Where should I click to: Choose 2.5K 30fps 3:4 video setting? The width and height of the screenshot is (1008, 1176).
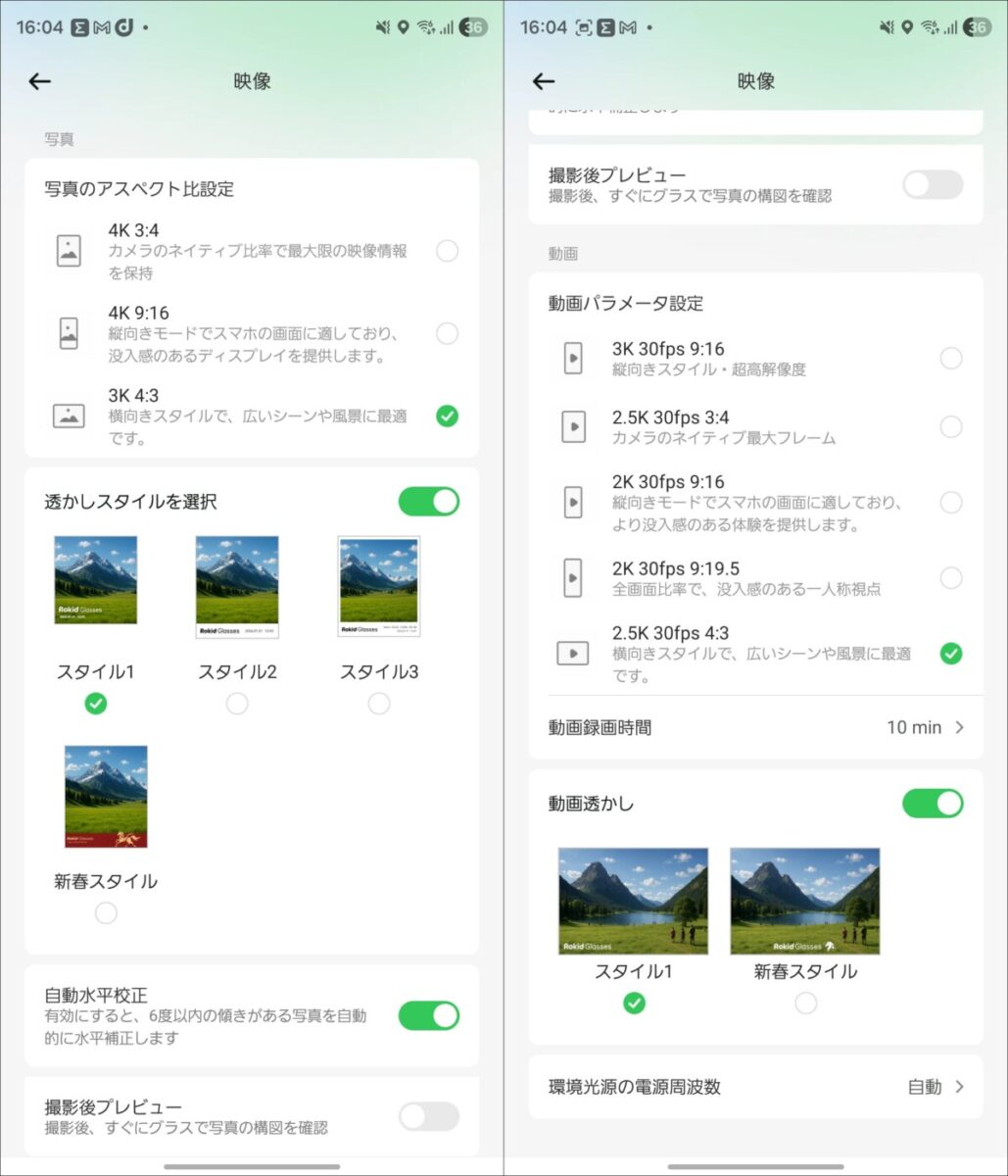point(950,426)
